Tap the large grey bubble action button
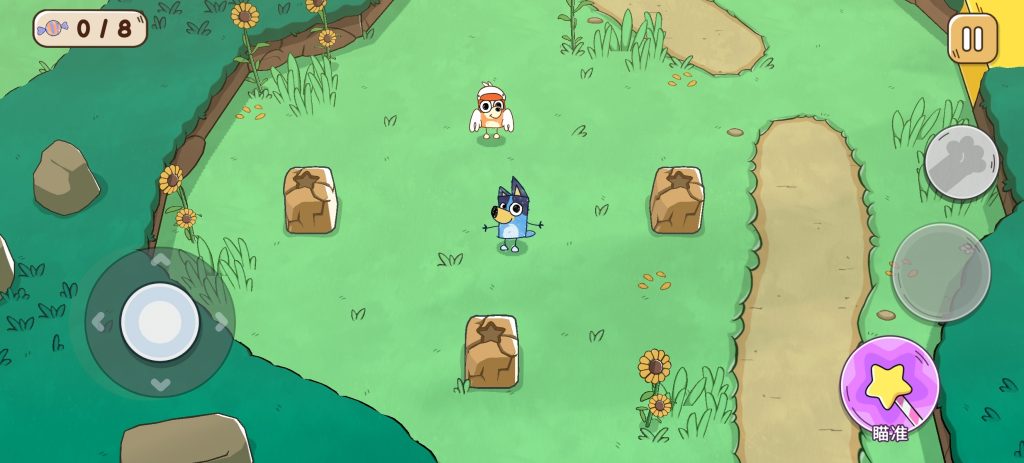The height and width of the screenshot is (463, 1024). pos(940,272)
